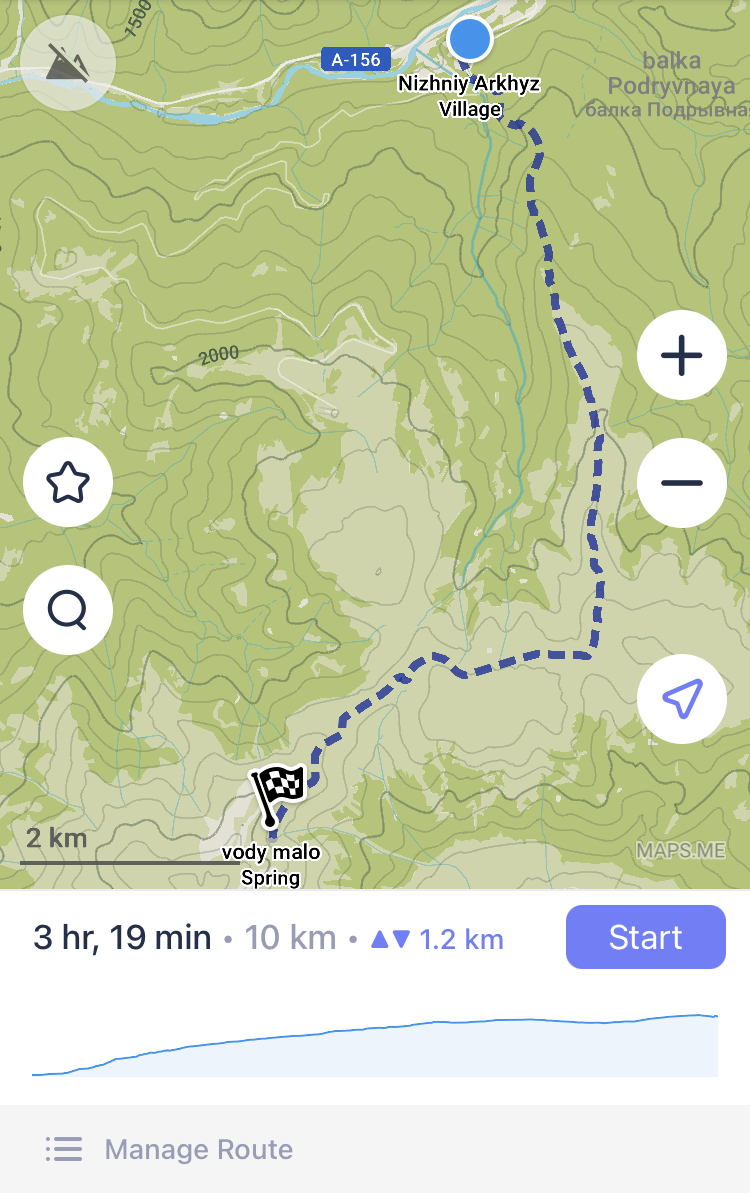The image size is (750, 1193).
Task: Toggle the terrain layer button
Action: [x=68, y=65]
